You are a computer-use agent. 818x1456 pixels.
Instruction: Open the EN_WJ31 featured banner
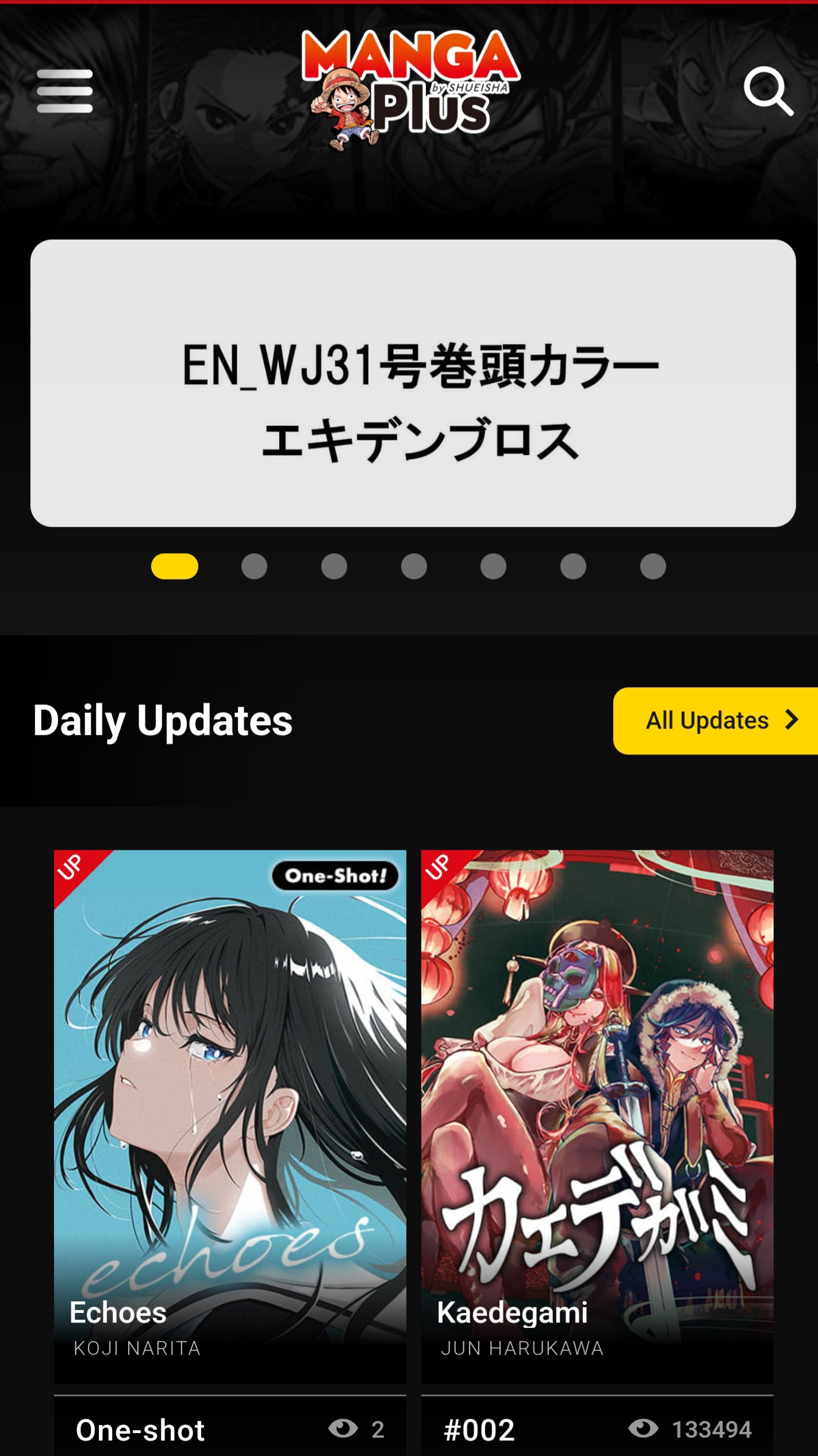[x=413, y=383]
